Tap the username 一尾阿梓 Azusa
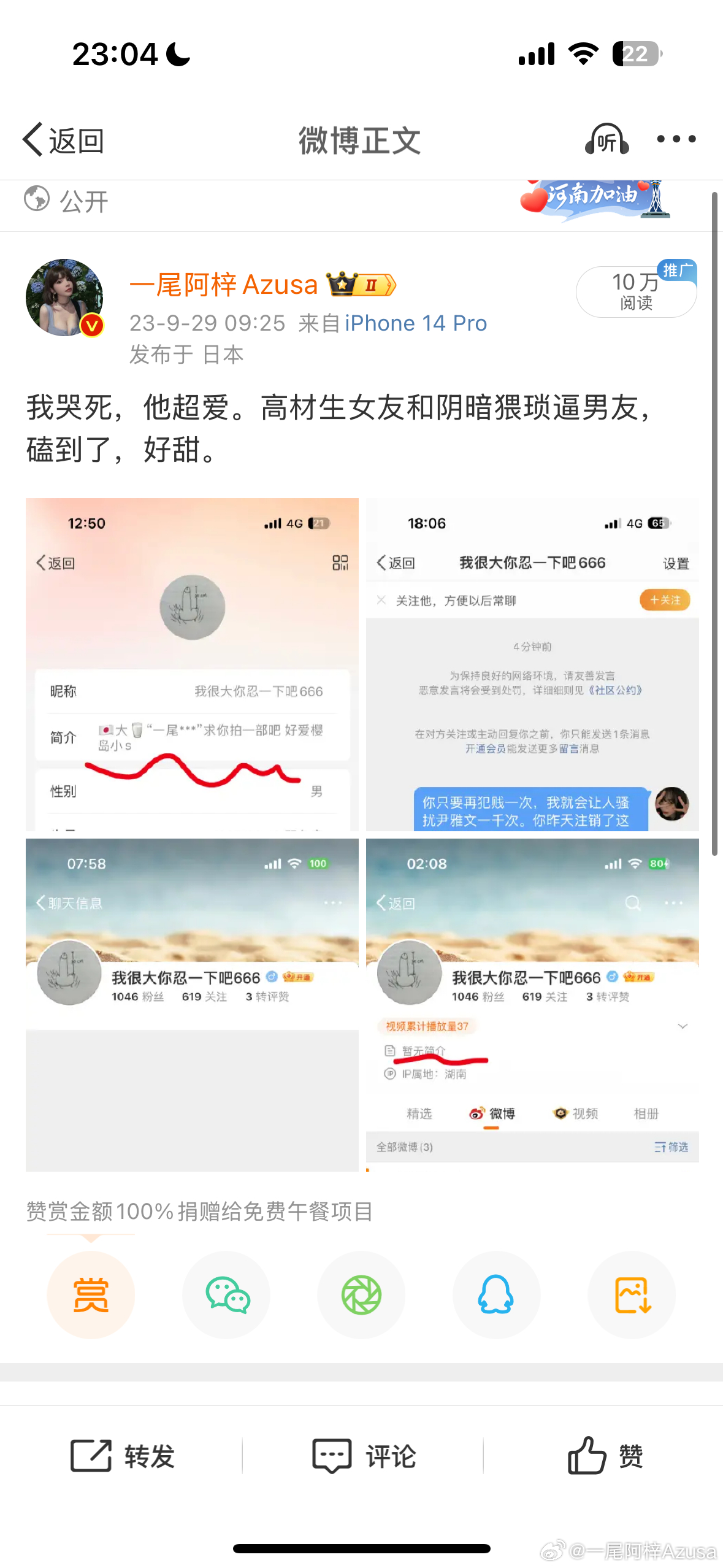 [224, 285]
